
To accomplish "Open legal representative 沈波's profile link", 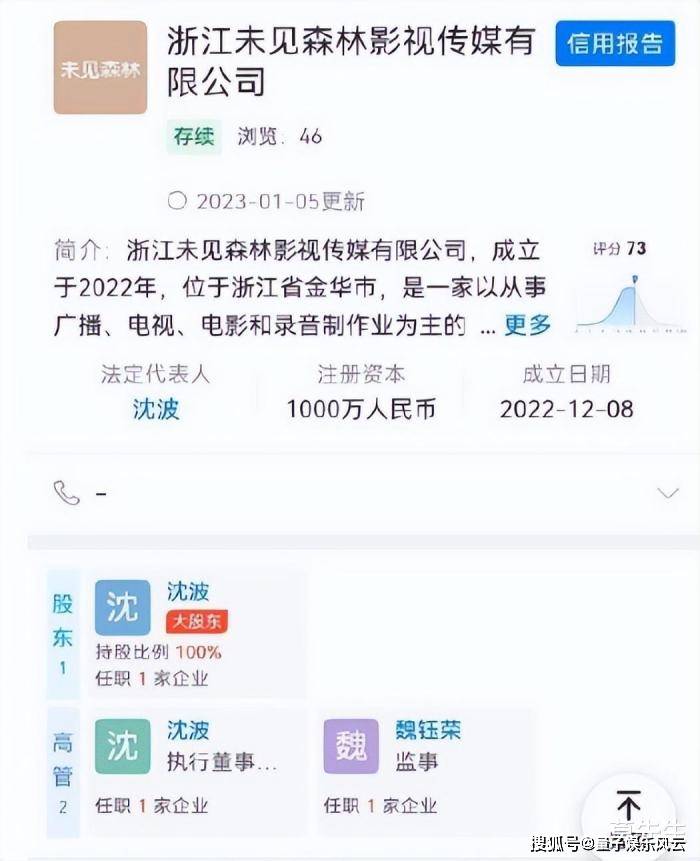I will click(155, 409).
